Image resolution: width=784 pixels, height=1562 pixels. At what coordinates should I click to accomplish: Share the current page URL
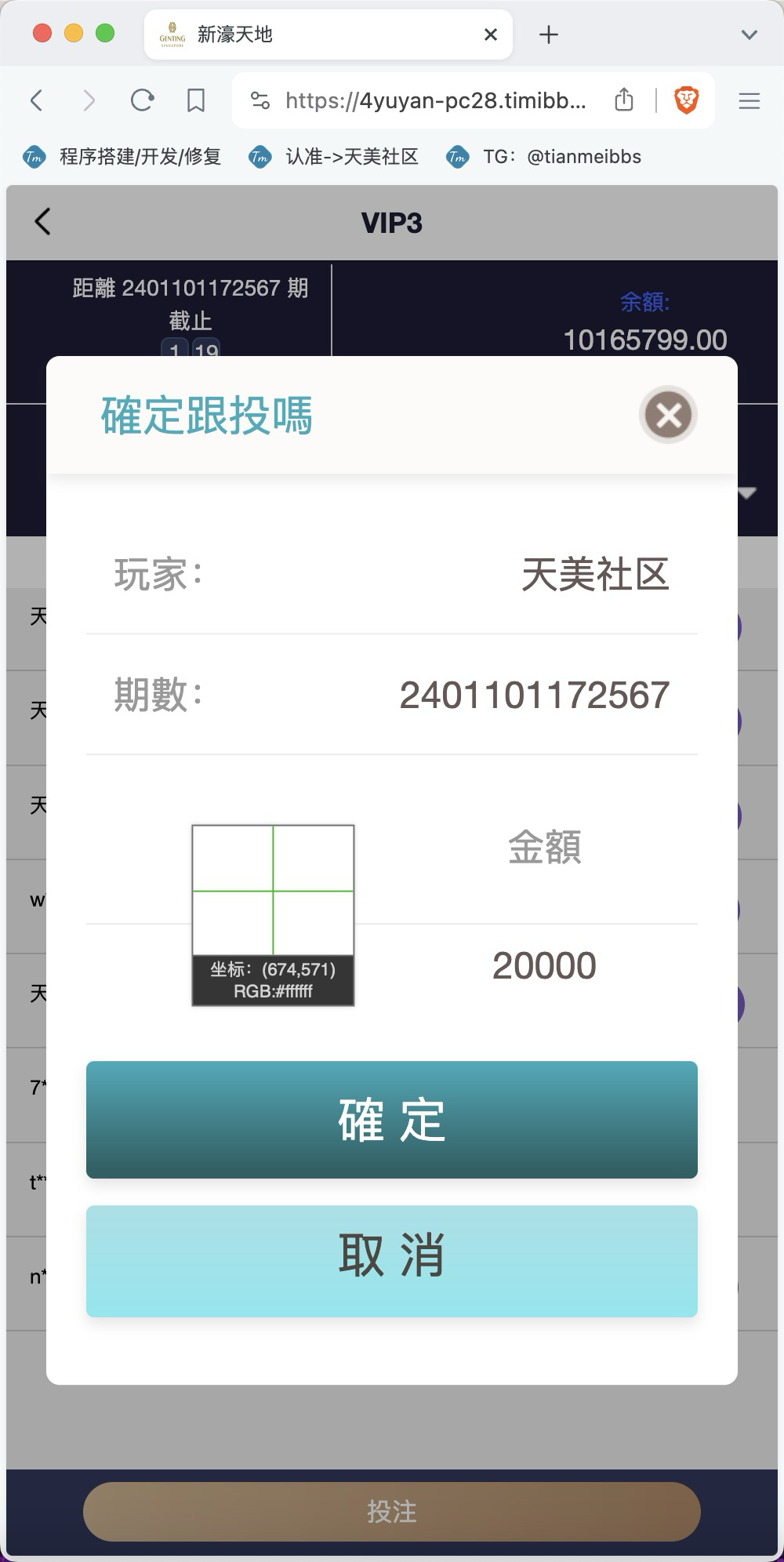tap(624, 100)
